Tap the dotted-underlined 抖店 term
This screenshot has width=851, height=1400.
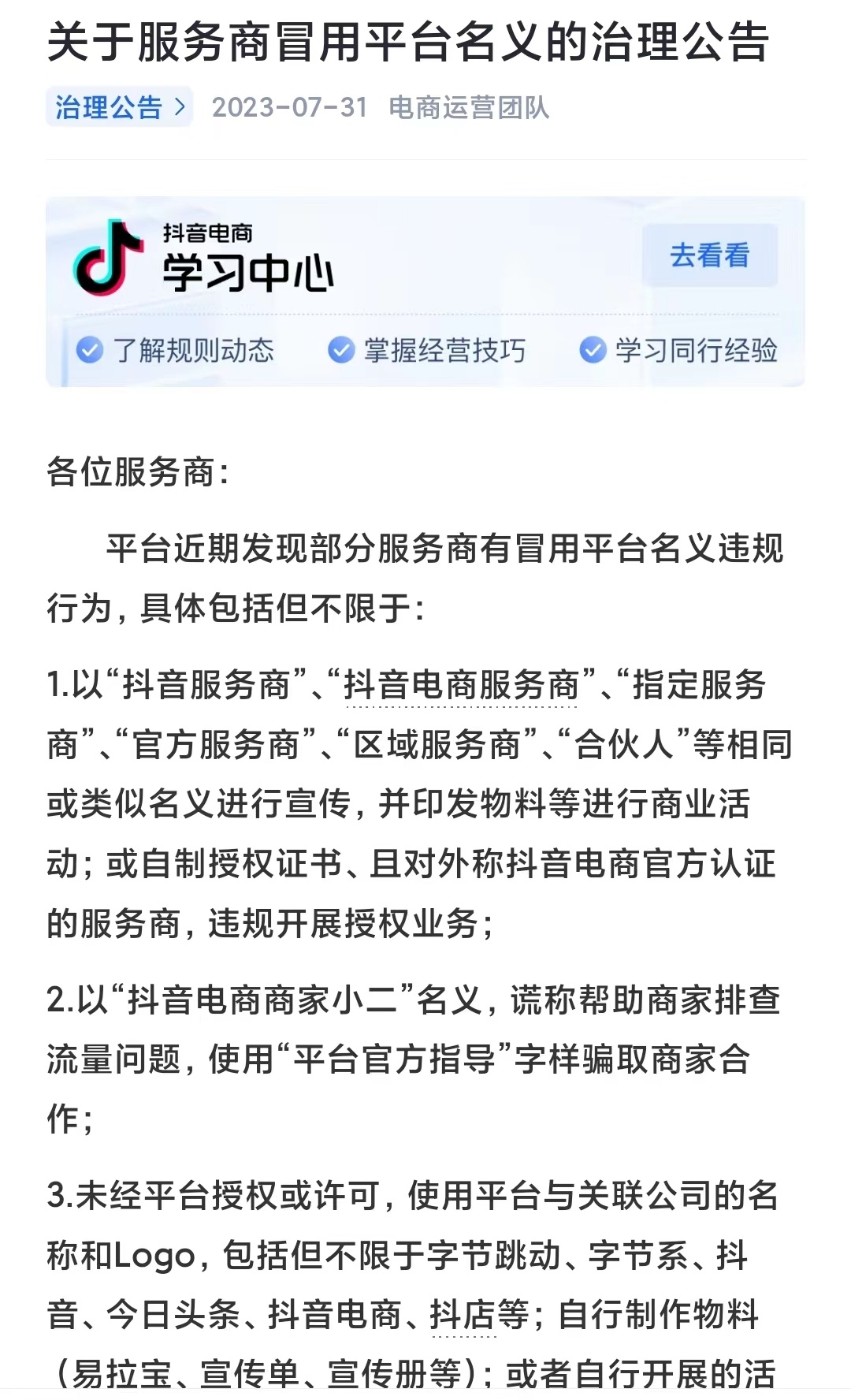coord(463,1315)
